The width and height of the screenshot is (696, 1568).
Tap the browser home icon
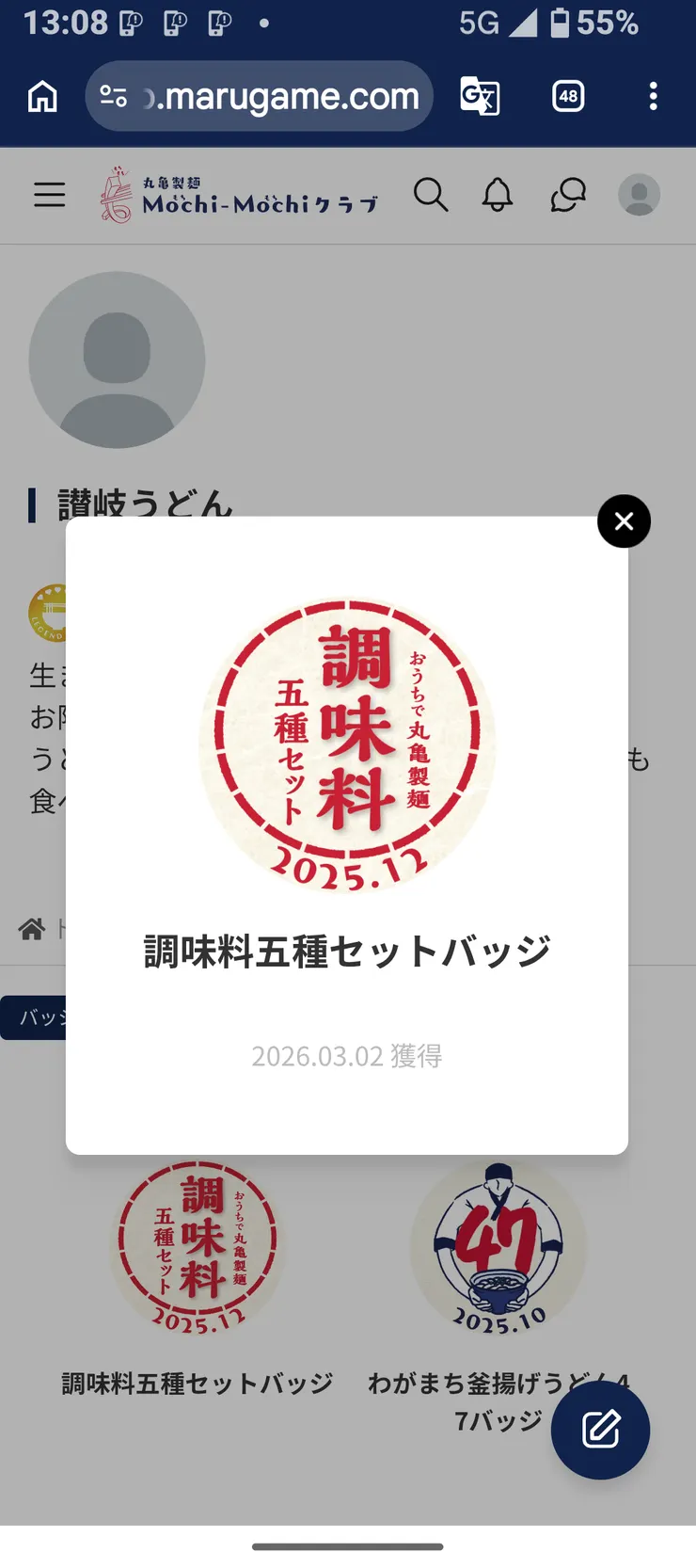41,95
